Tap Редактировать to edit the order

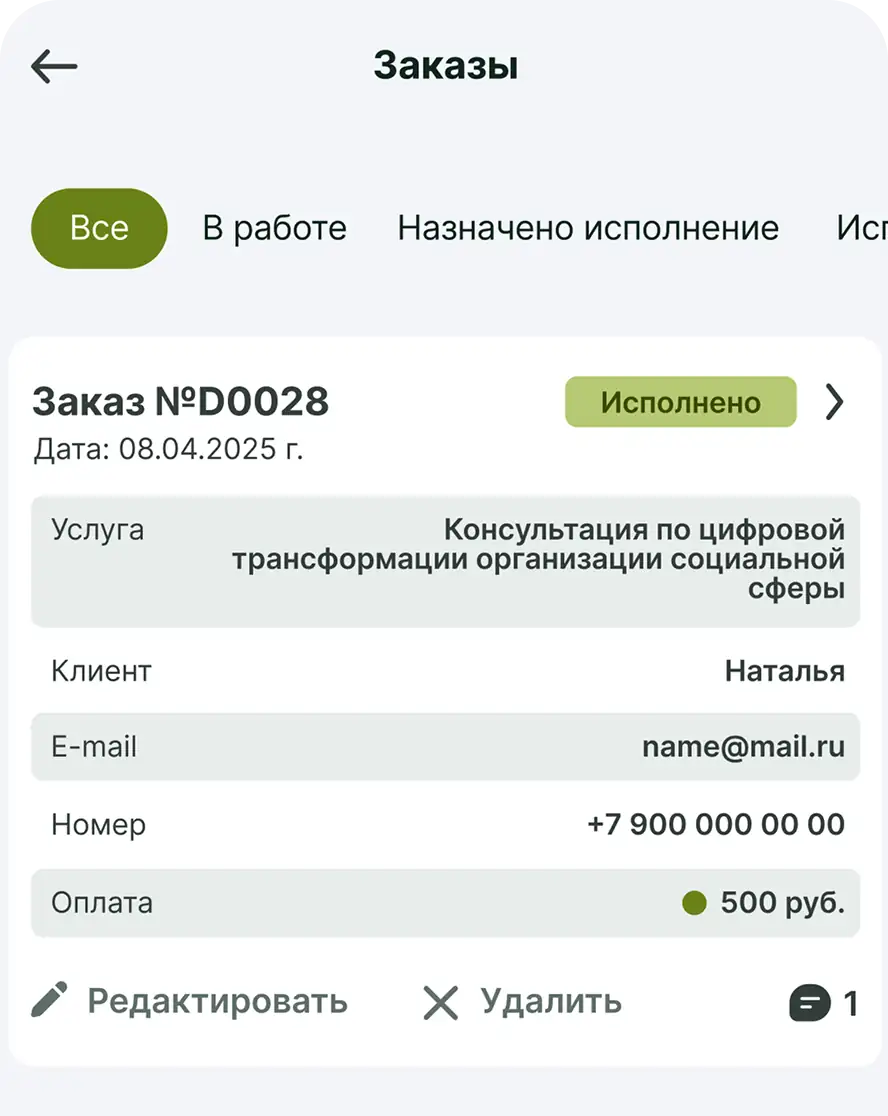pyautogui.click(x=190, y=1001)
